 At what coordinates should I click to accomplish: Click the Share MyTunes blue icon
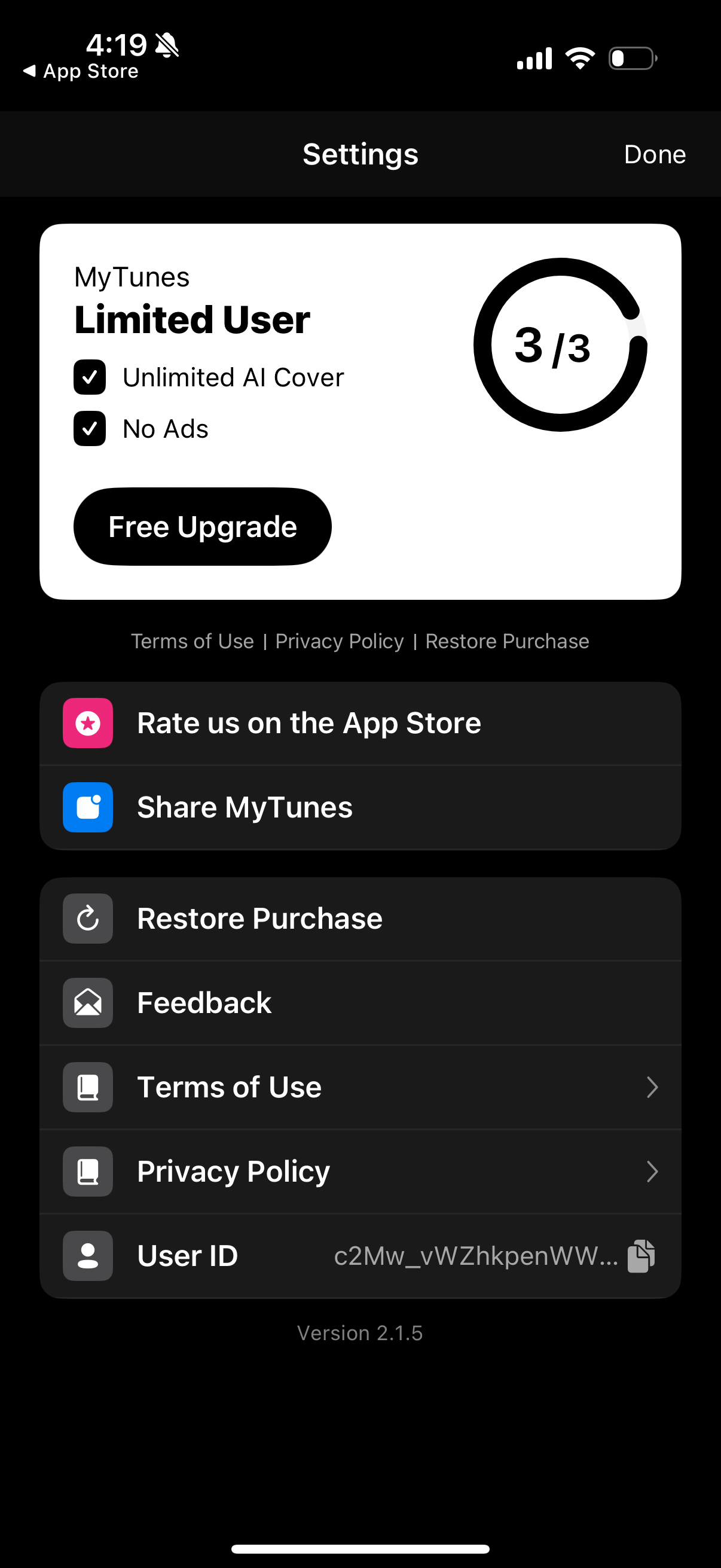coord(88,808)
